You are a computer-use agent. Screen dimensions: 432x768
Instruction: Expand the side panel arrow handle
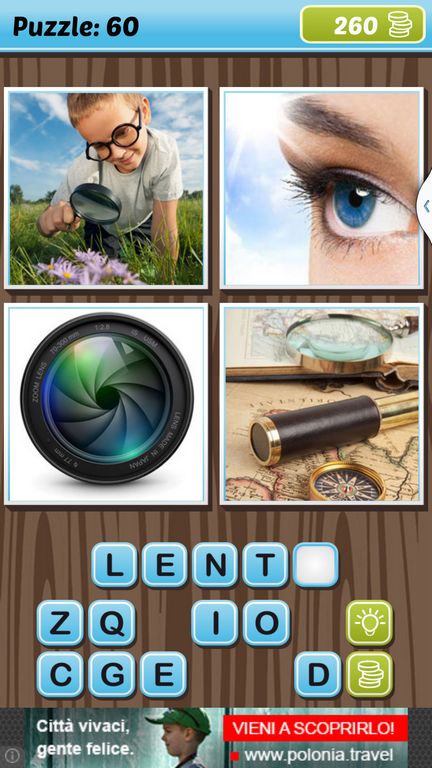[425, 206]
